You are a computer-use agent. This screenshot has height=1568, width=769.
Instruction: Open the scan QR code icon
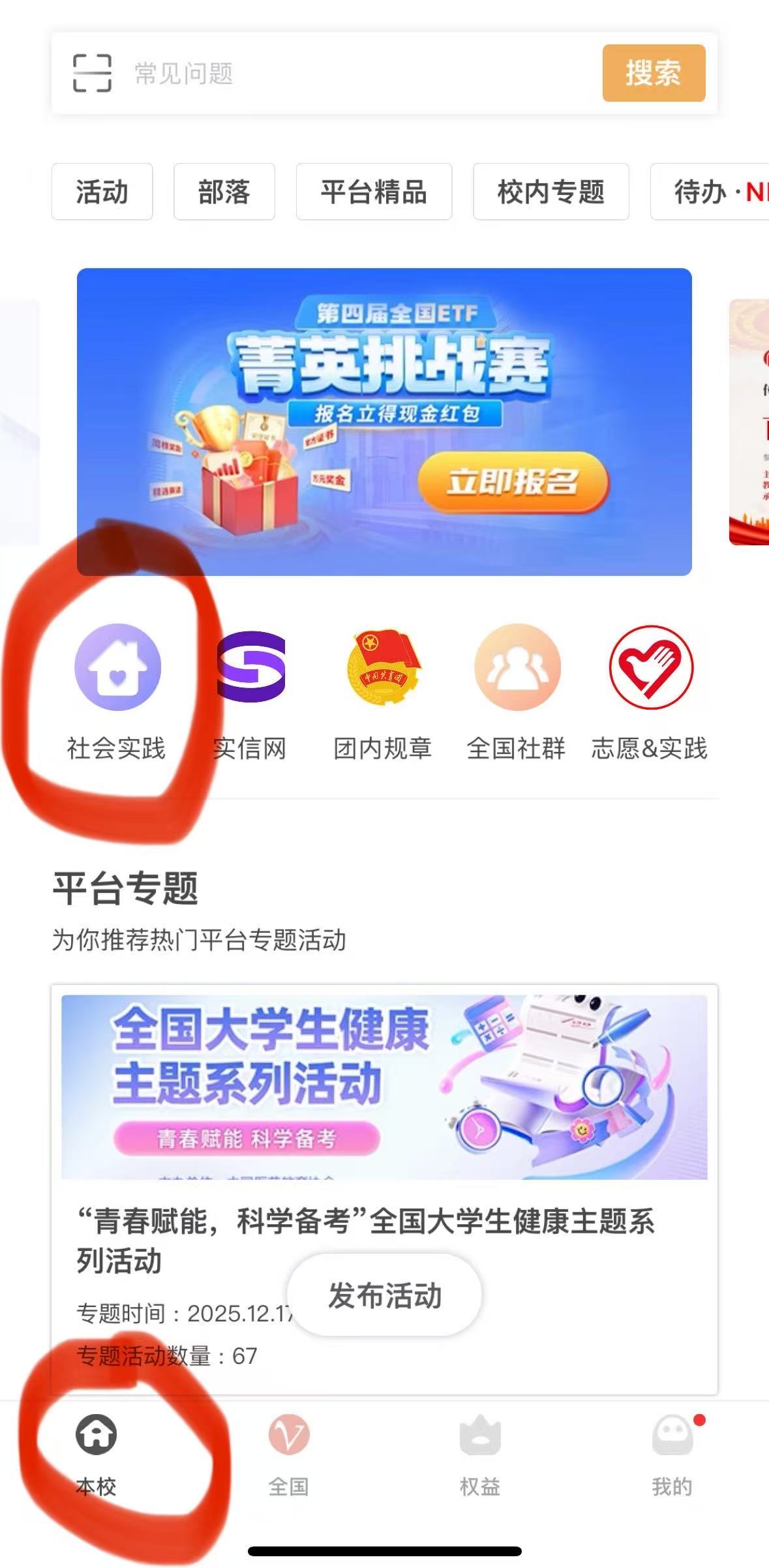92,73
